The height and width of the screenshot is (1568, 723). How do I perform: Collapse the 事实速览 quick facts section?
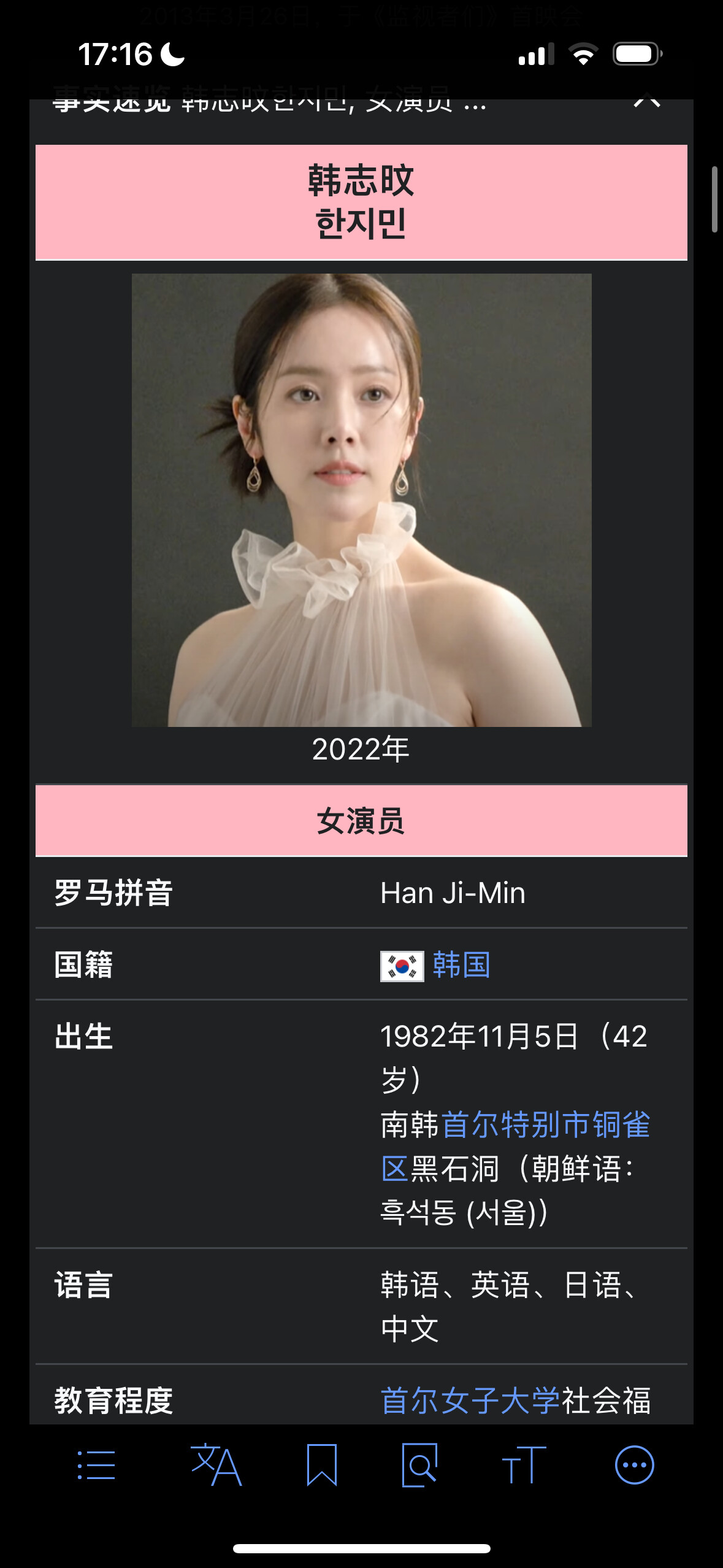[x=647, y=101]
